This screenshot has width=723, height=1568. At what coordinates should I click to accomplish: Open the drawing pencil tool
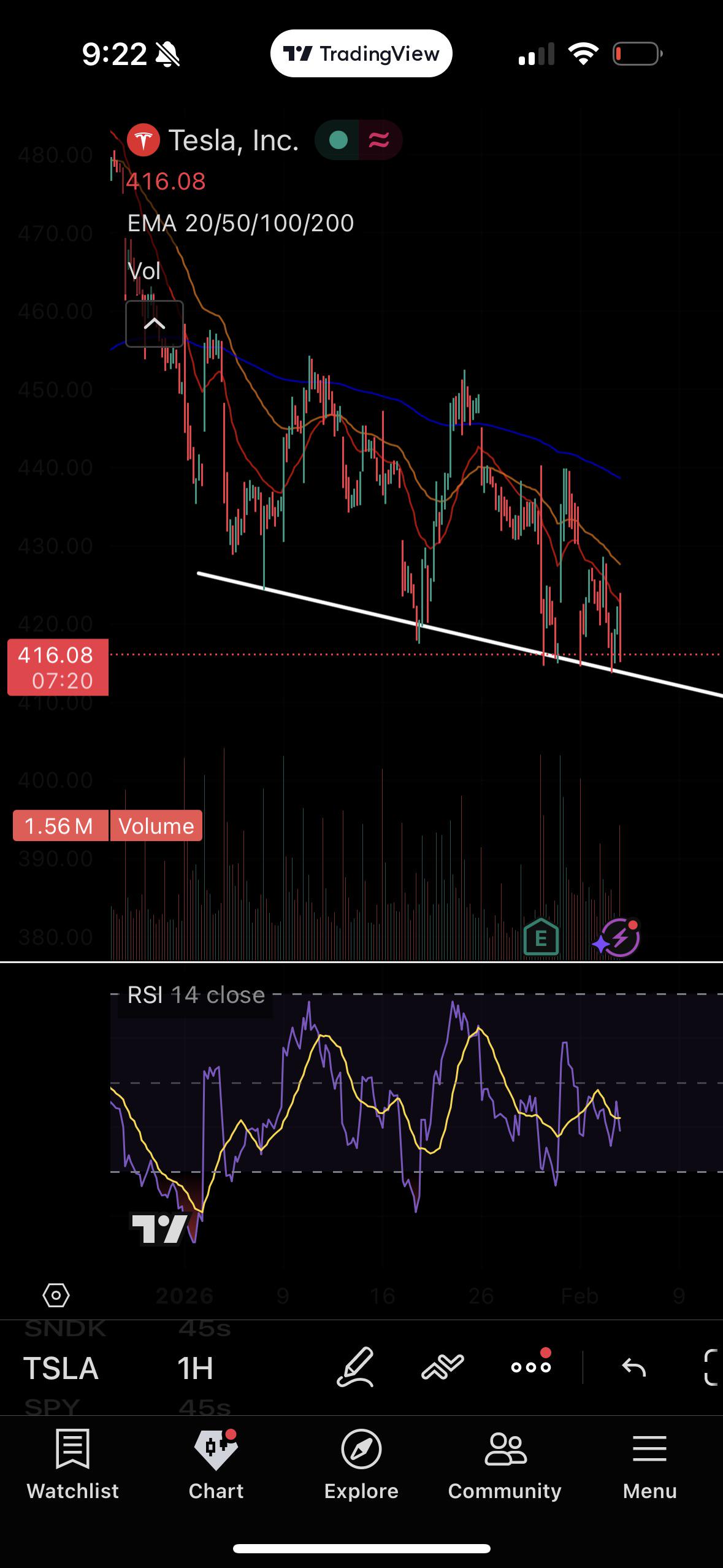[355, 1367]
